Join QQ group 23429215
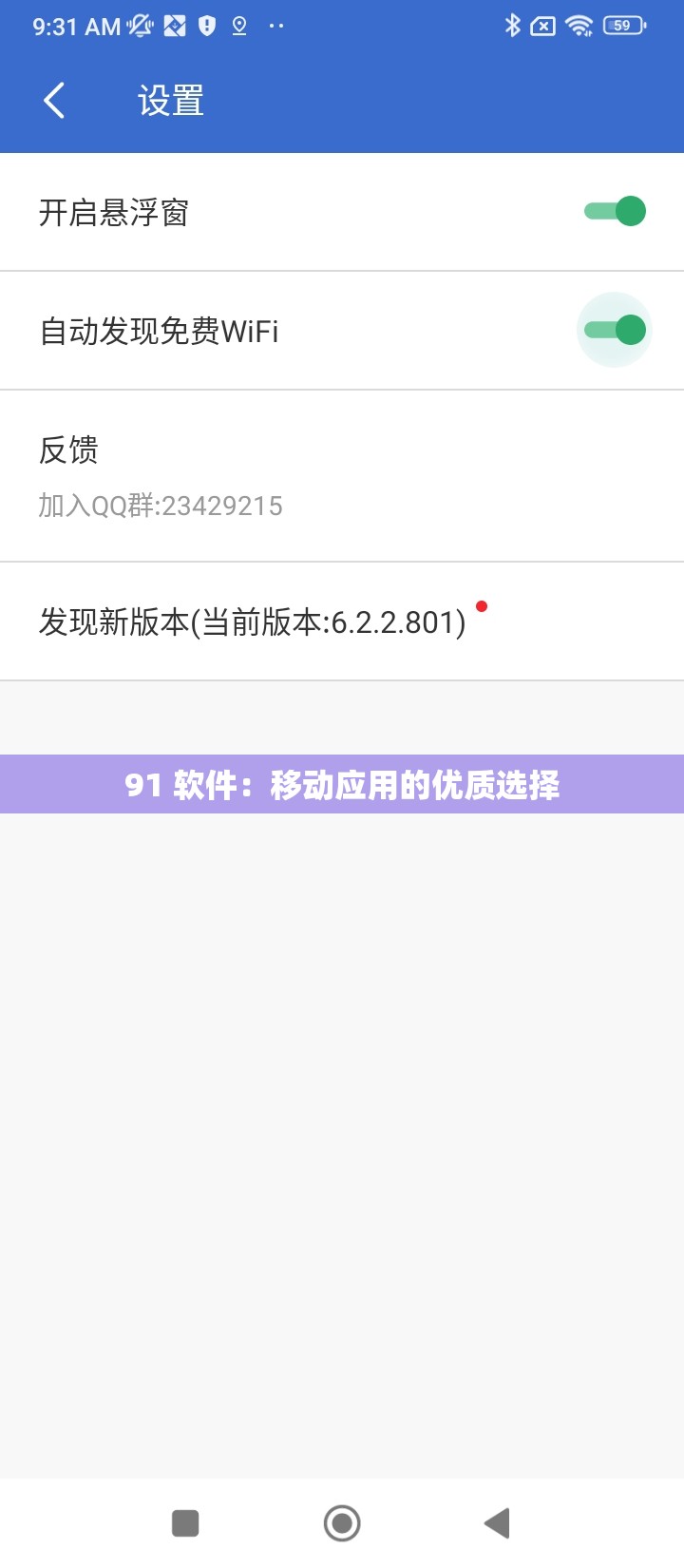Image resolution: width=684 pixels, height=1568 pixels. pos(160,505)
